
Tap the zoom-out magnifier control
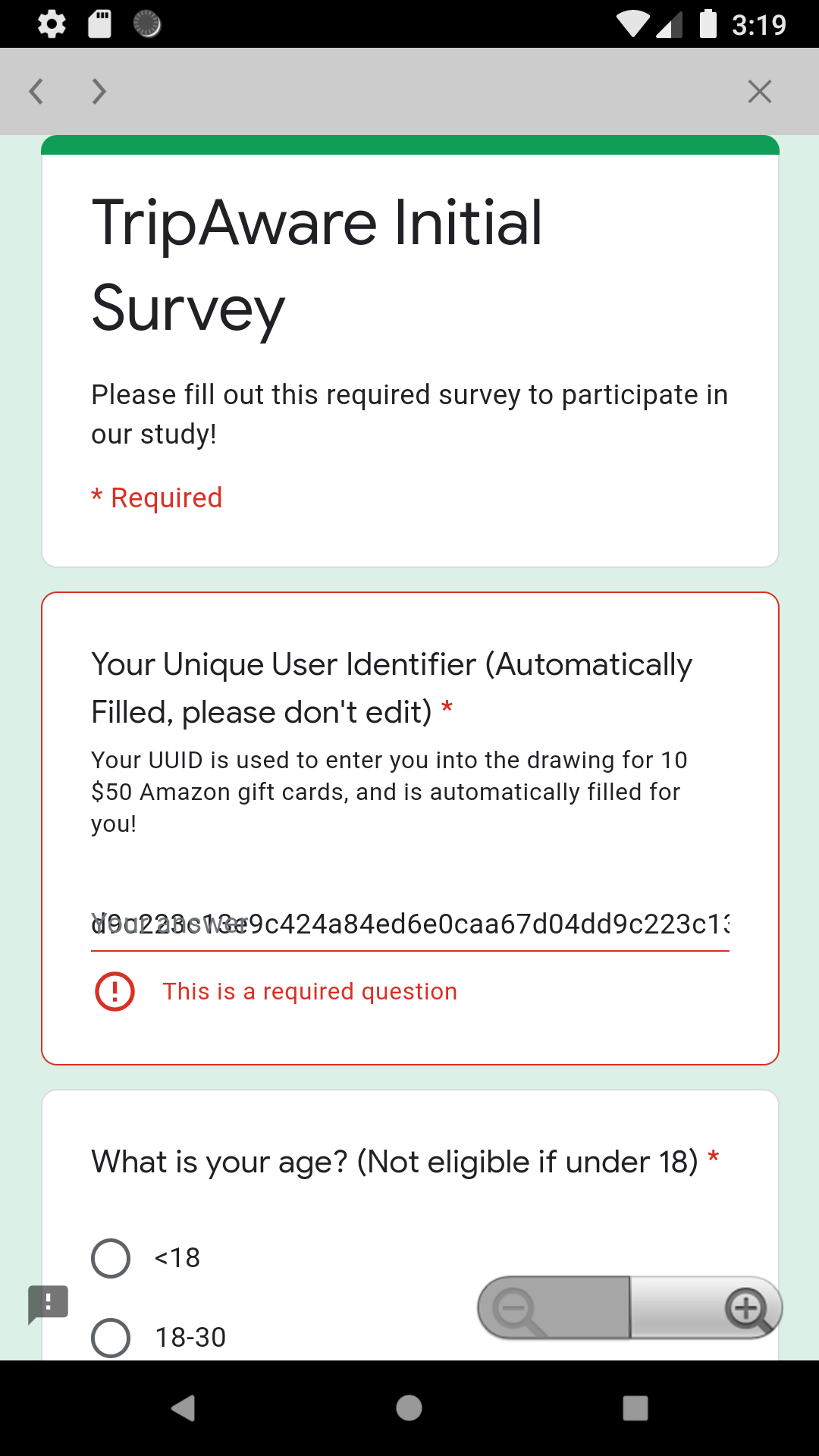pyautogui.click(x=515, y=1308)
